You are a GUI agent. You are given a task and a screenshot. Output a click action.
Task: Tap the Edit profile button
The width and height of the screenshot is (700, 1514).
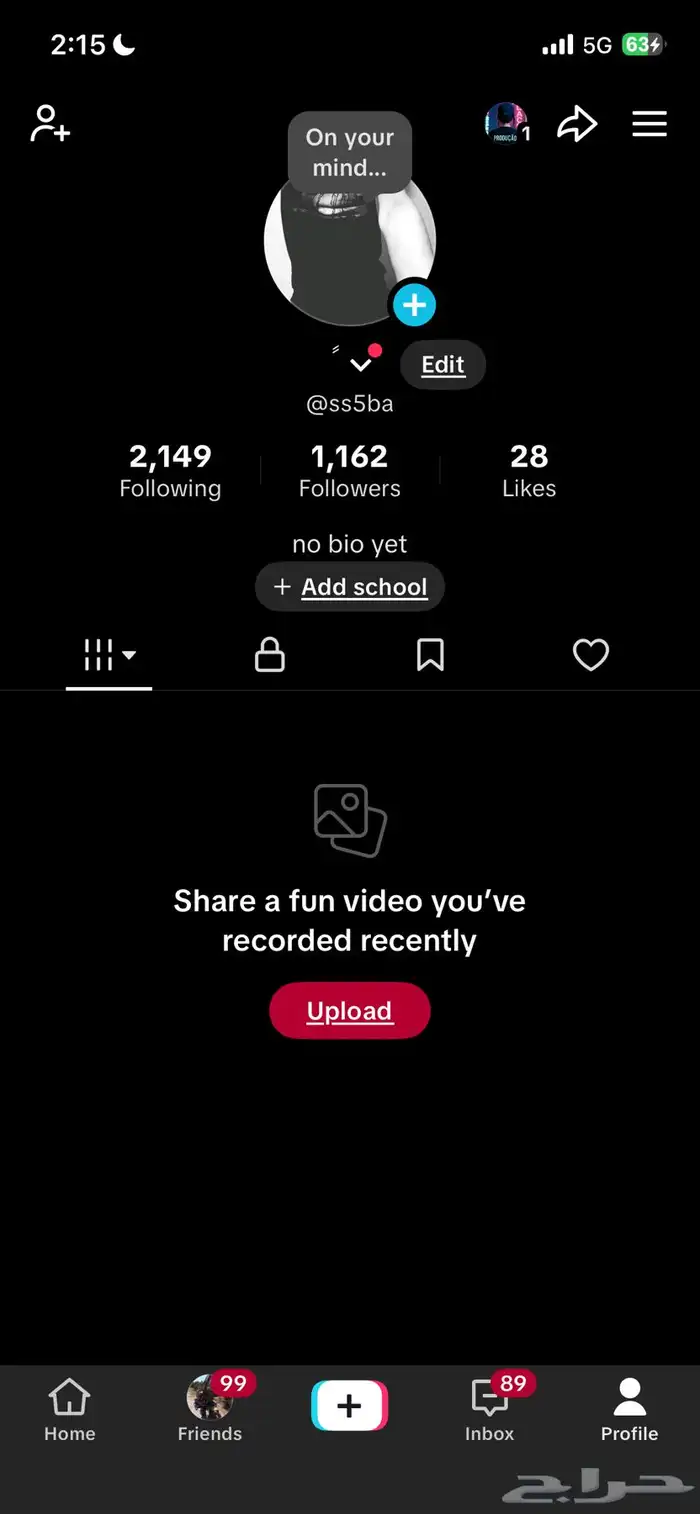coord(442,365)
